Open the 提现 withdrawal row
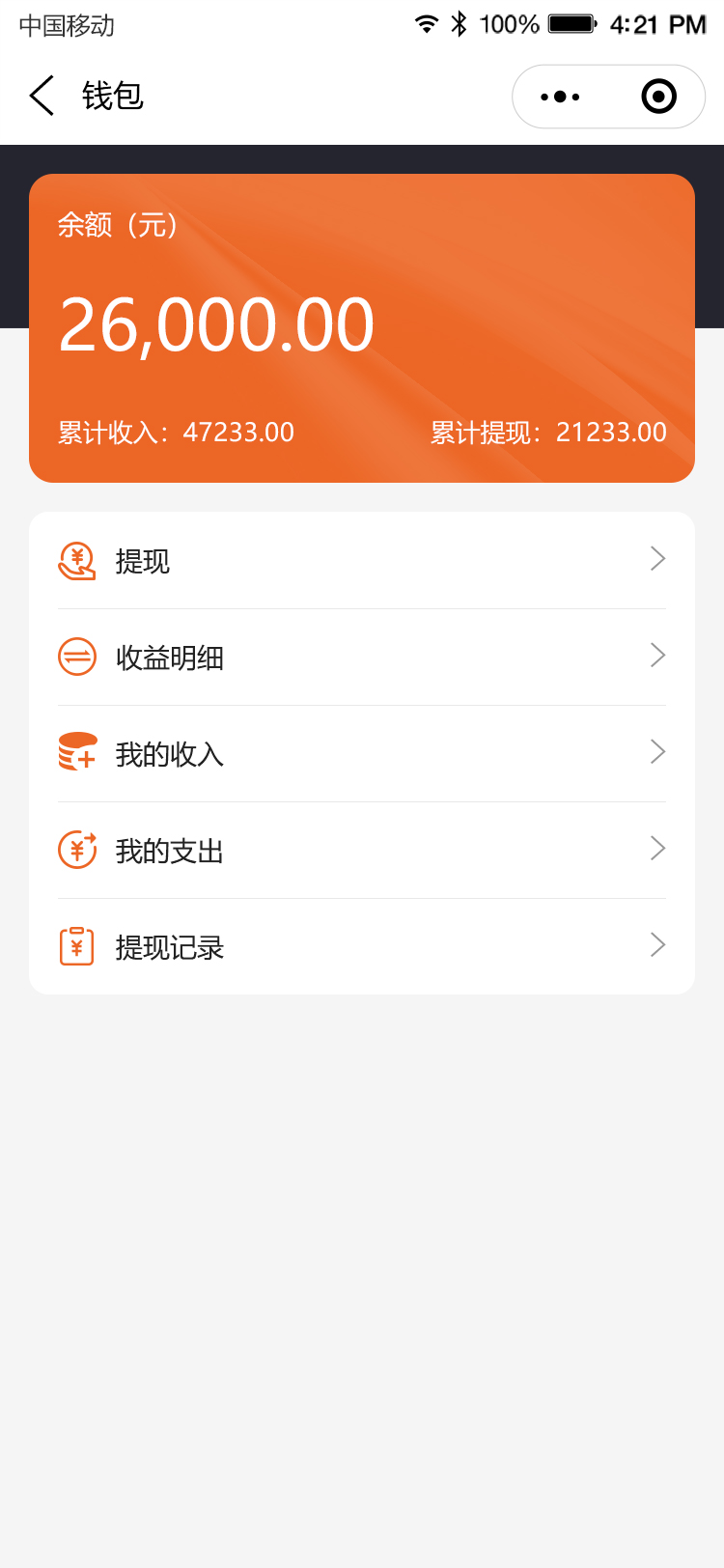The height and width of the screenshot is (1568, 724). (362, 560)
